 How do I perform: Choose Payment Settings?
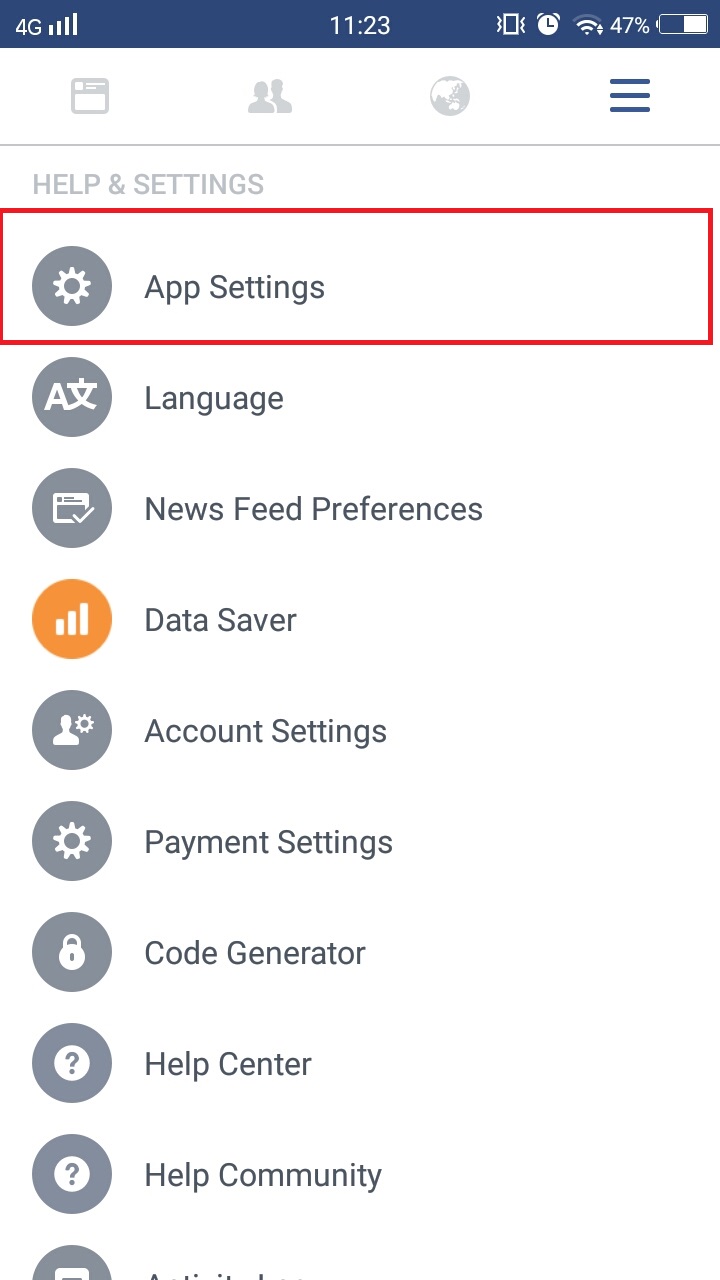pos(268,843)
